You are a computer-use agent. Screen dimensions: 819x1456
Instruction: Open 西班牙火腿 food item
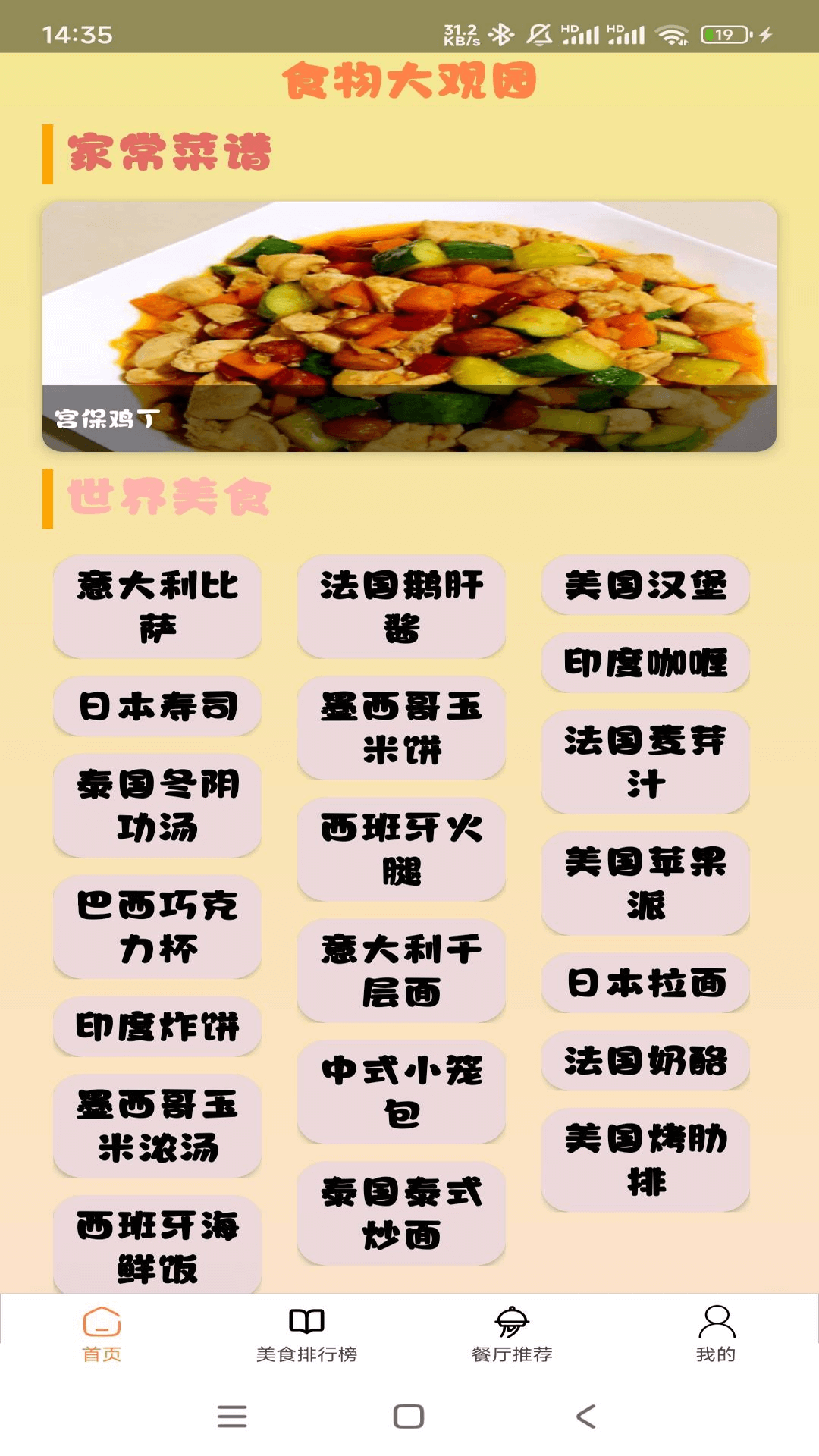click(x=401, y=849)
